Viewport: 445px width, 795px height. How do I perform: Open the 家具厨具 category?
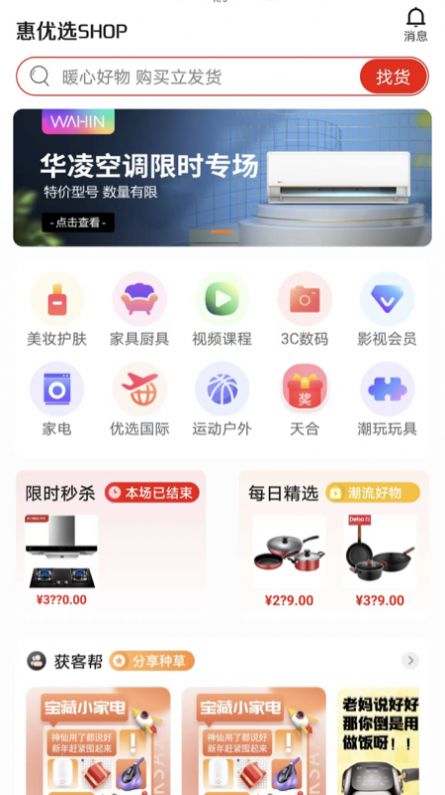click(139, 310)
